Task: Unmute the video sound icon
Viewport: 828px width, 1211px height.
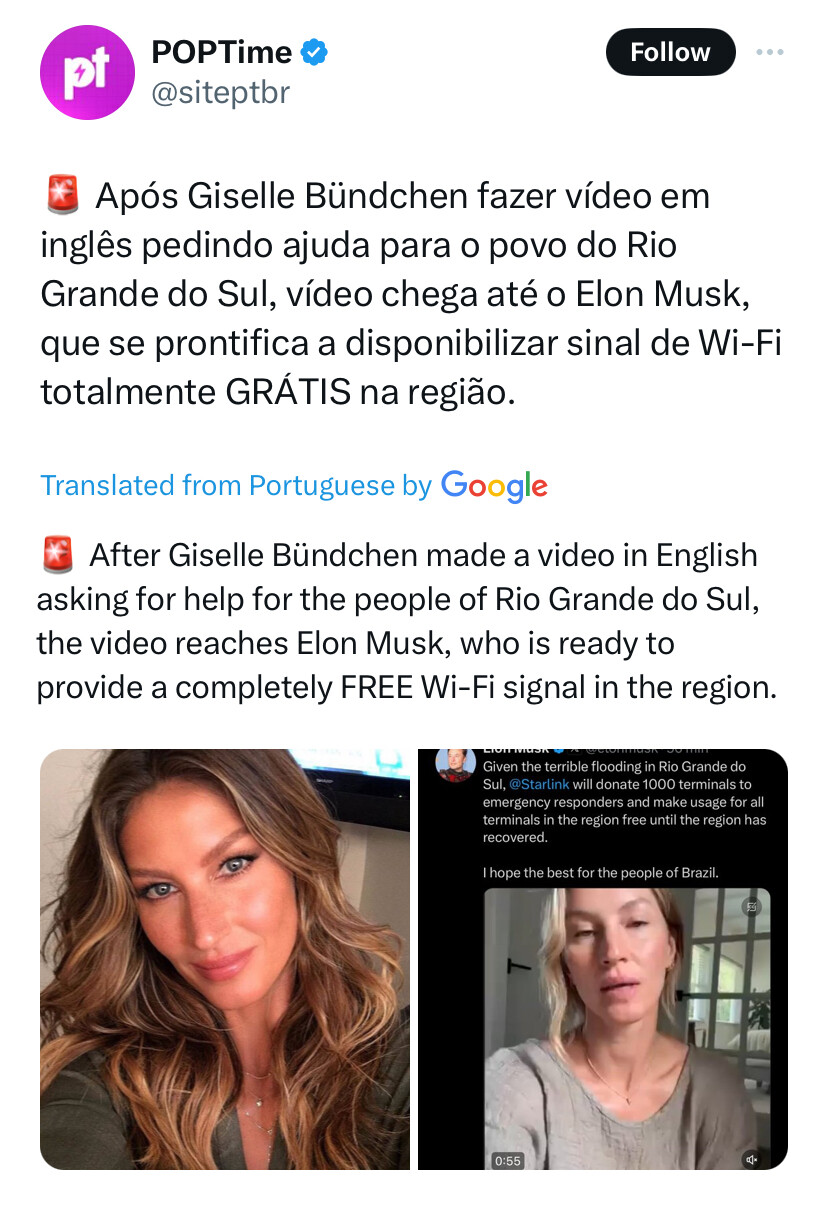Action: pyautogui.click(x=752, y=1159)
